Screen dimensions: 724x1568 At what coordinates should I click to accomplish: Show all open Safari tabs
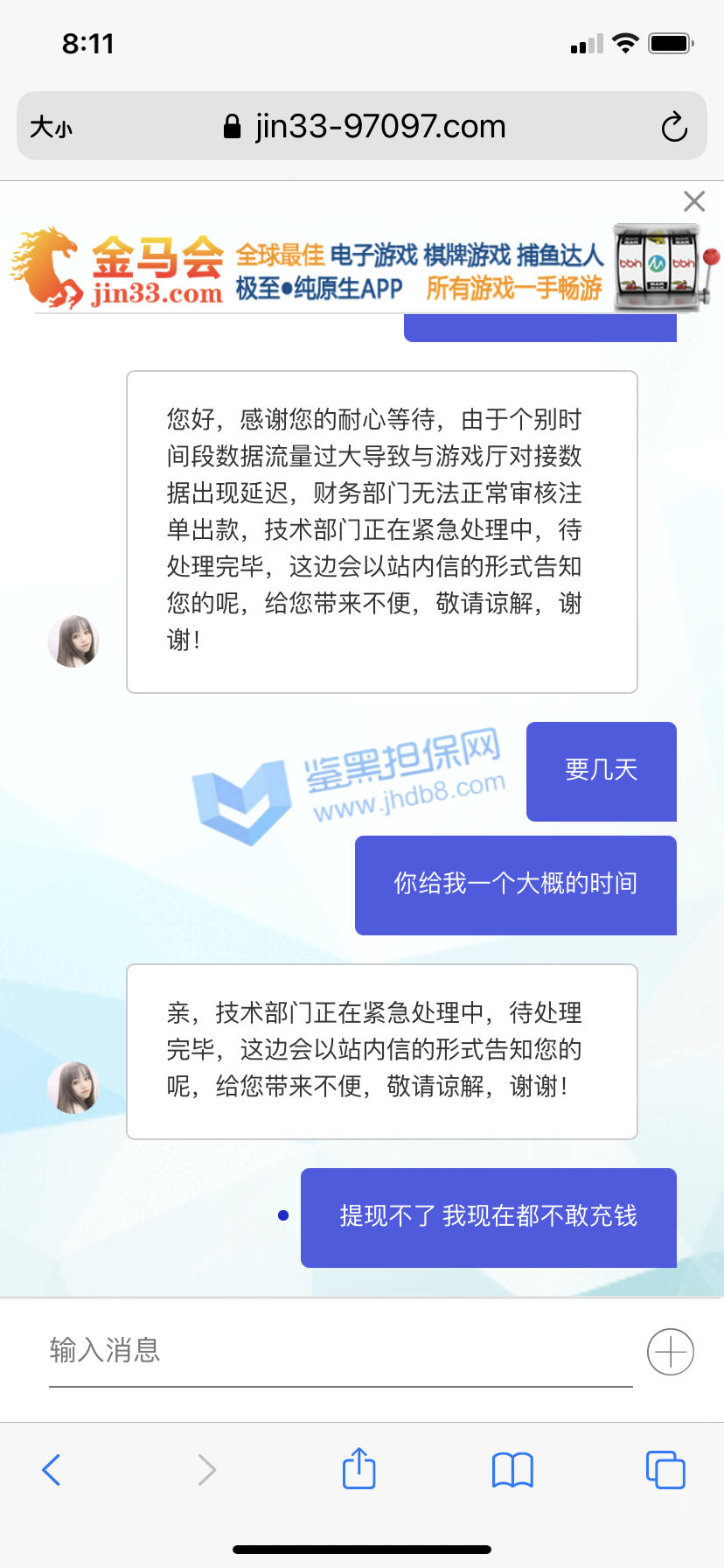665,1470
